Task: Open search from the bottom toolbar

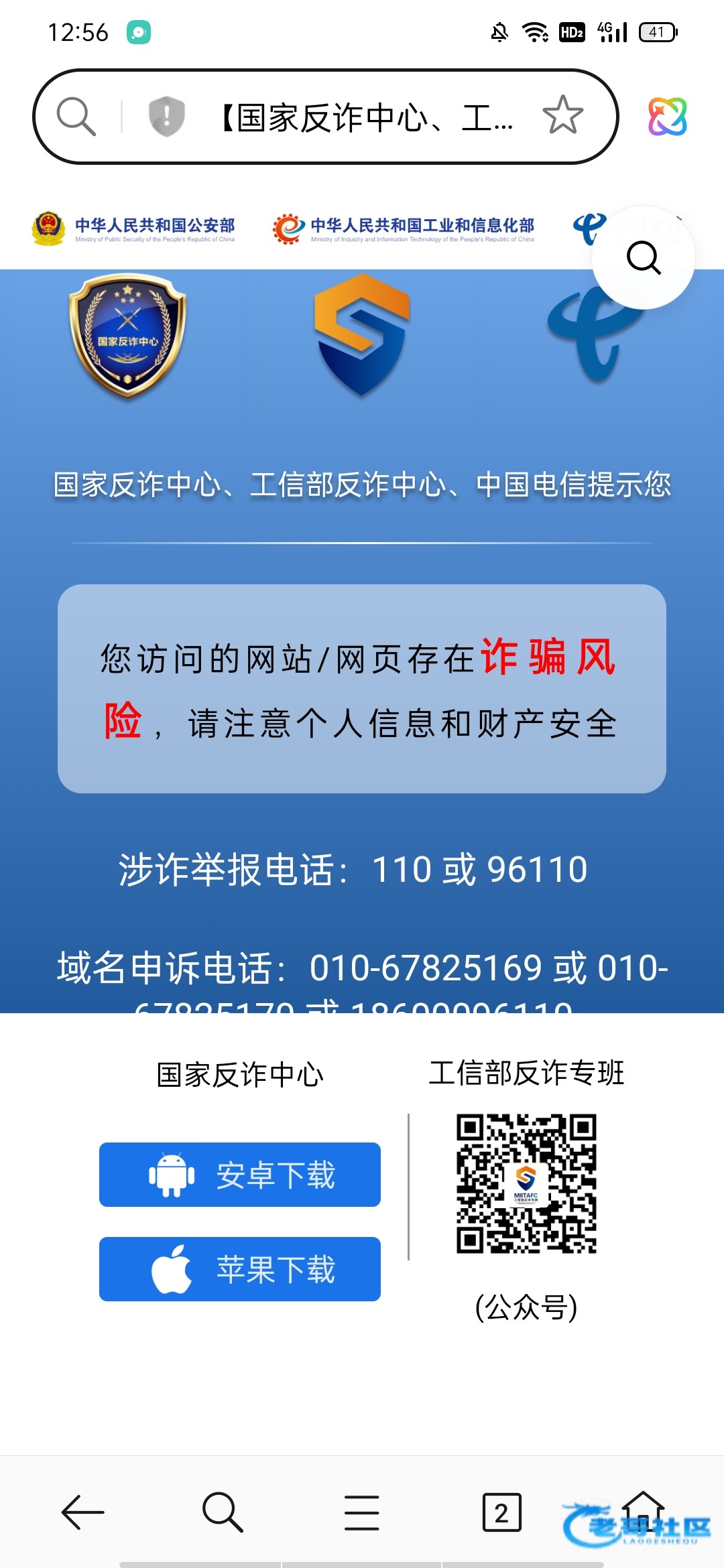Action: [x=223, y=1512]
